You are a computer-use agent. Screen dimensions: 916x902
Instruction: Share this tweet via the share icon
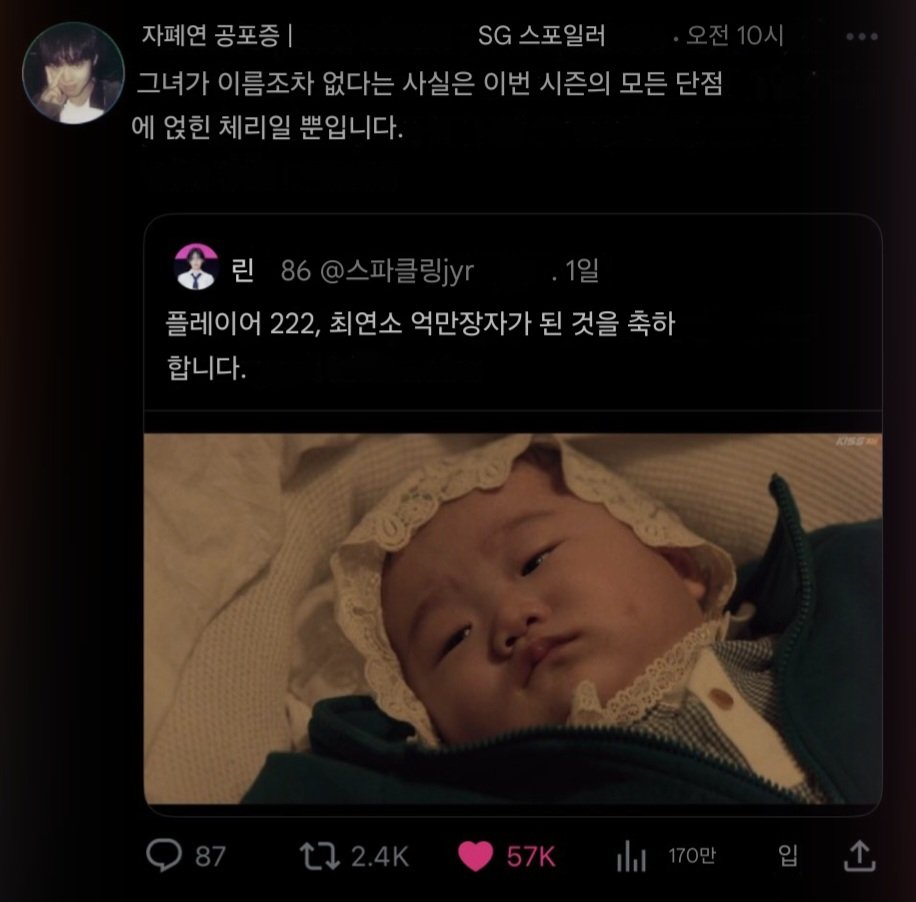(860, 855)
